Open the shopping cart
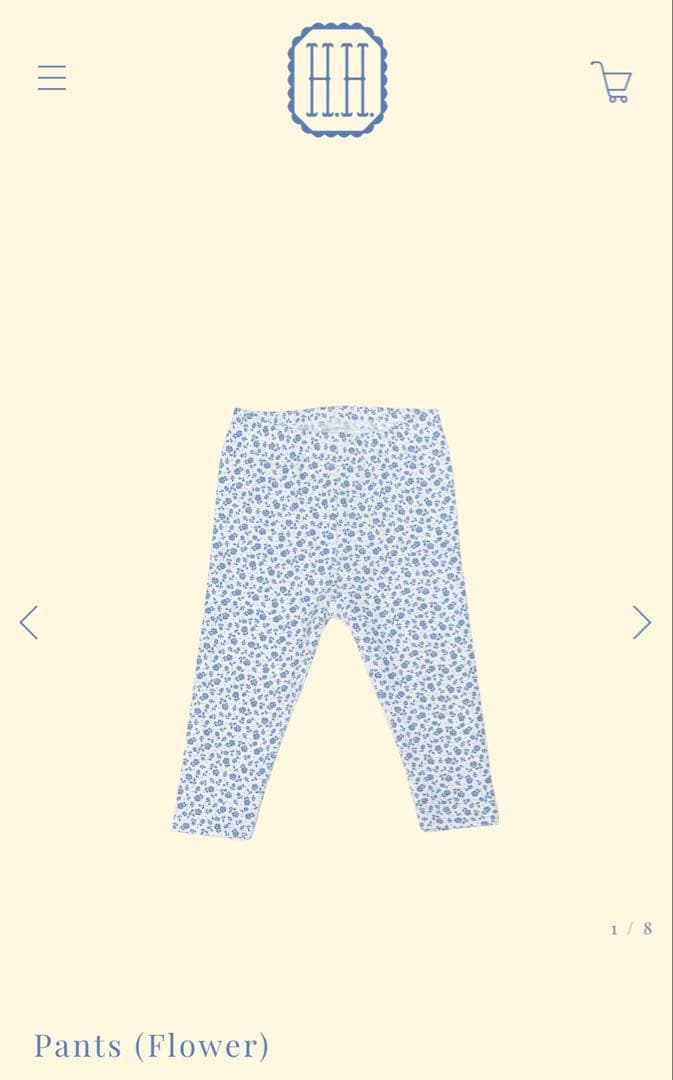This screenshot has height=1080, width=673. (x=611, y=82)
